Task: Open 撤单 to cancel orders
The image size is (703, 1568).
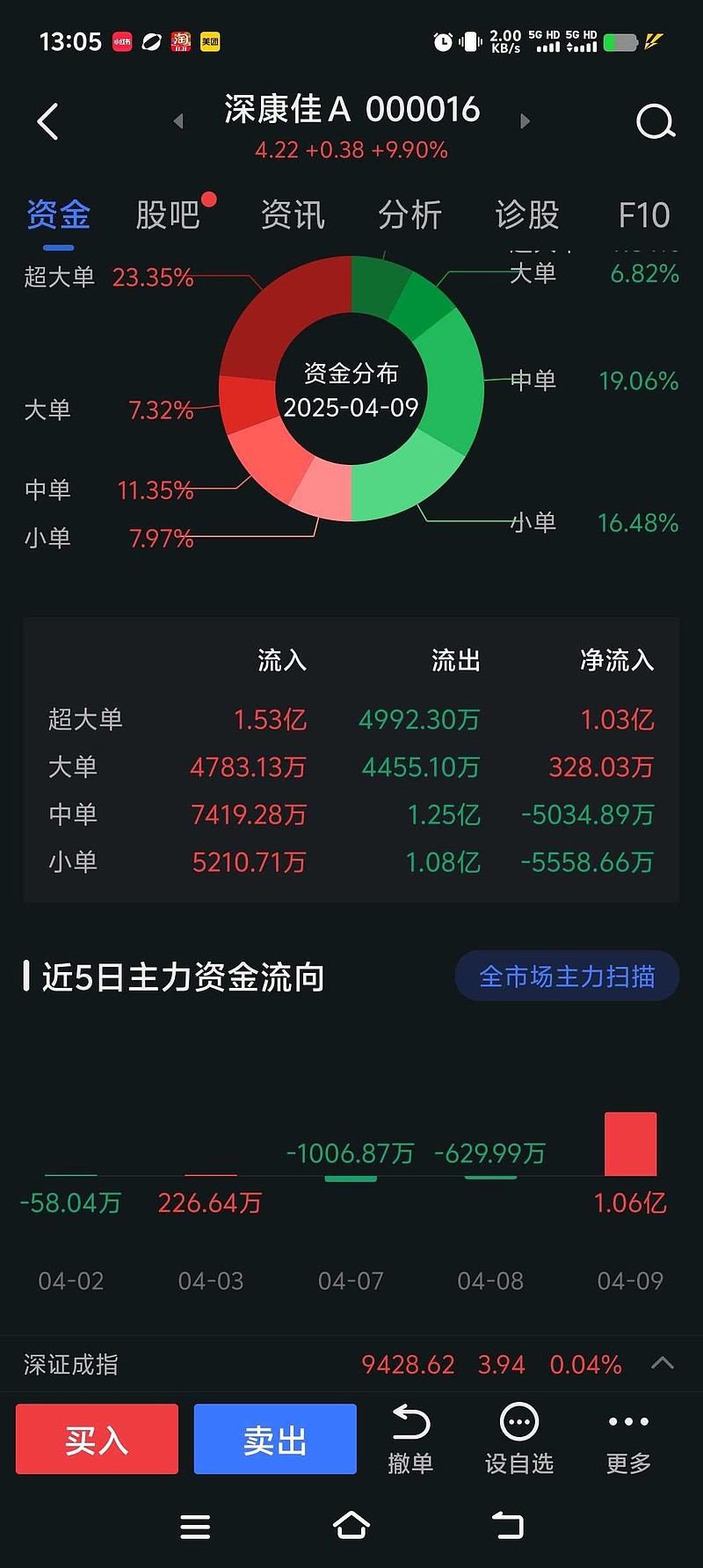Action: click(410, 1440)
